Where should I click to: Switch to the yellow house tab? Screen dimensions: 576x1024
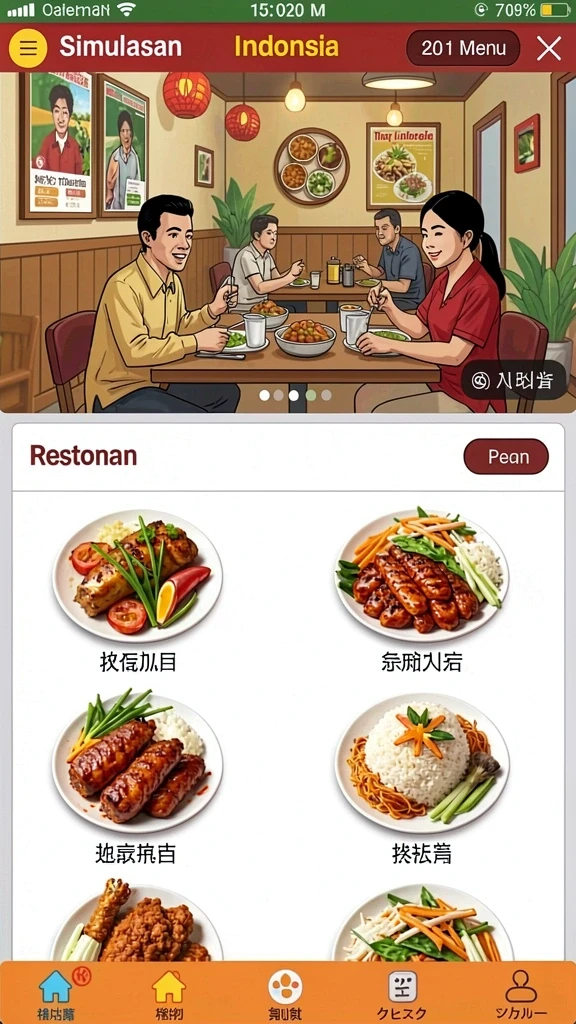click(168, 993)
